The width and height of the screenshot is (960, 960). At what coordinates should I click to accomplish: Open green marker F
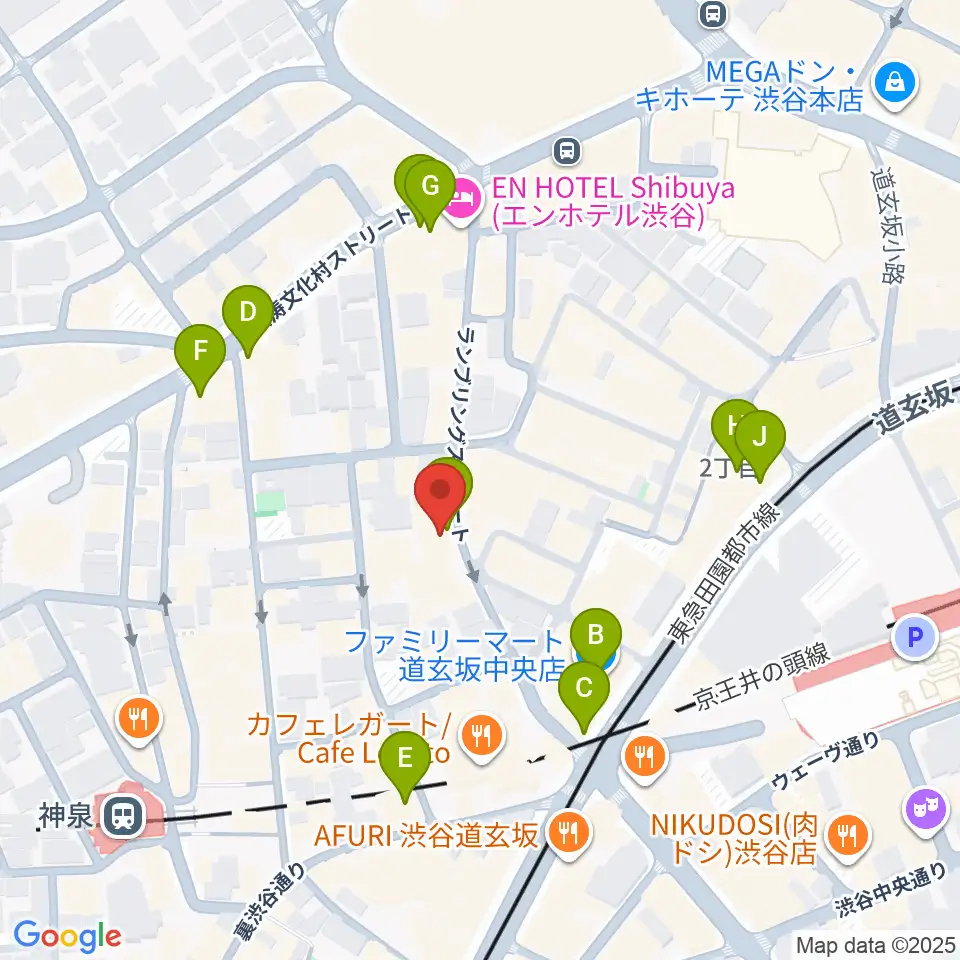(x=200, y=351)
